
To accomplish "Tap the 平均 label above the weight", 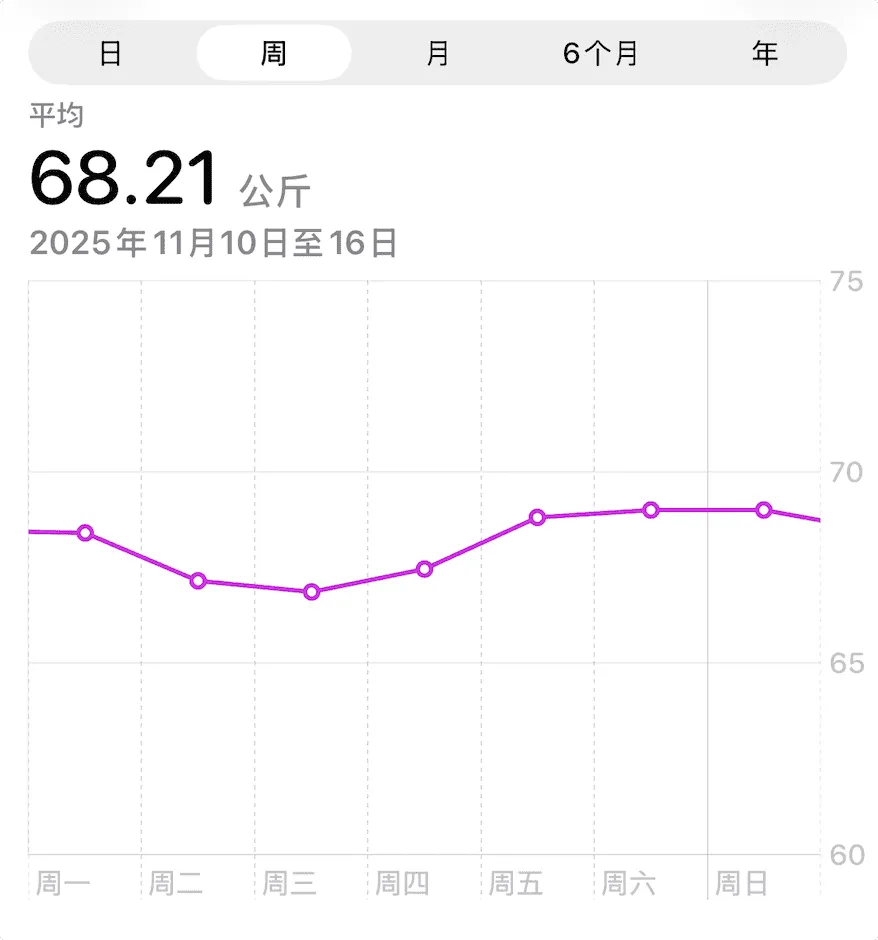I will coord(58,116).
